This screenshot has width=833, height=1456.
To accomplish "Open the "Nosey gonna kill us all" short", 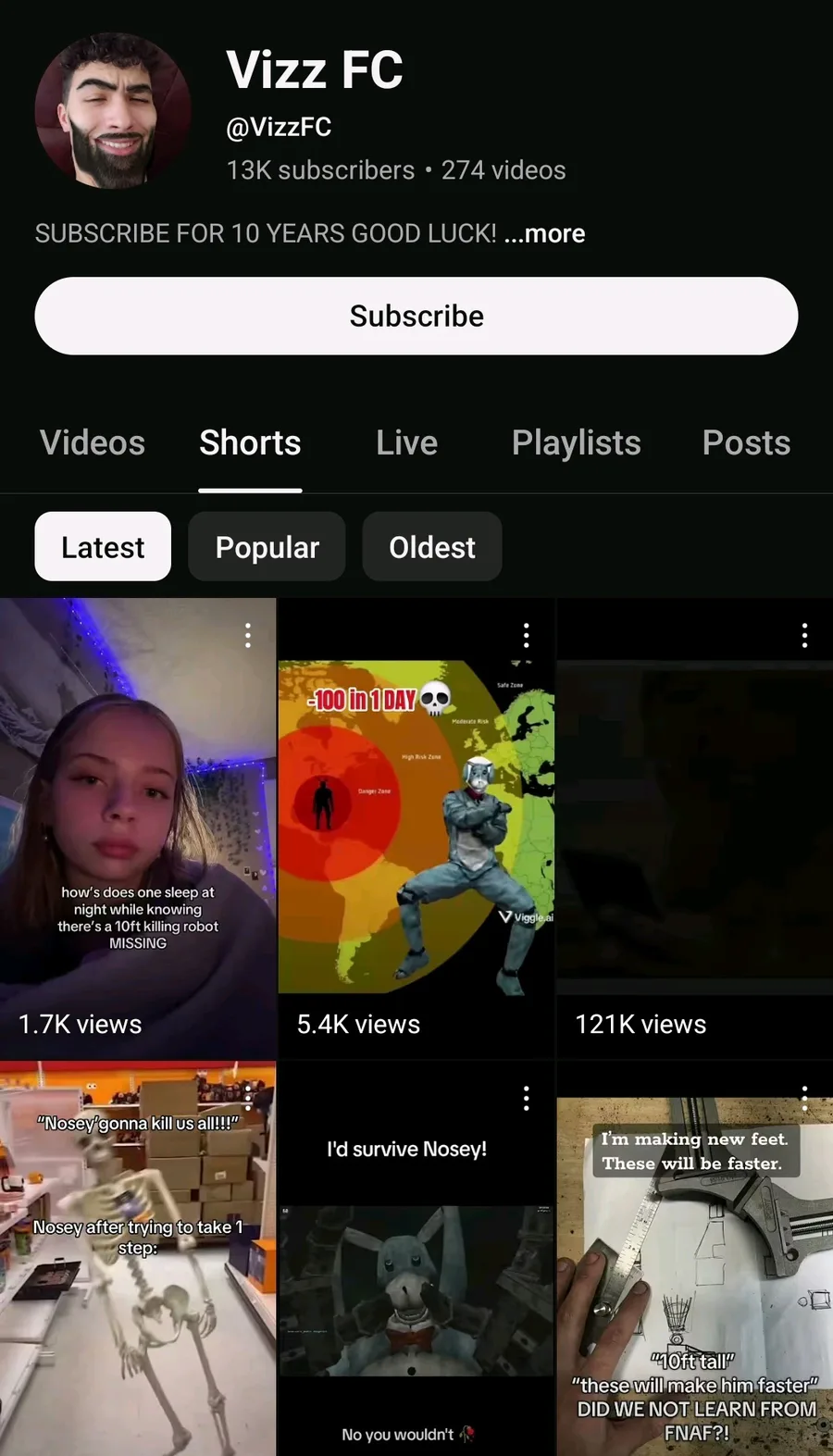I will tap(138, 1259).
